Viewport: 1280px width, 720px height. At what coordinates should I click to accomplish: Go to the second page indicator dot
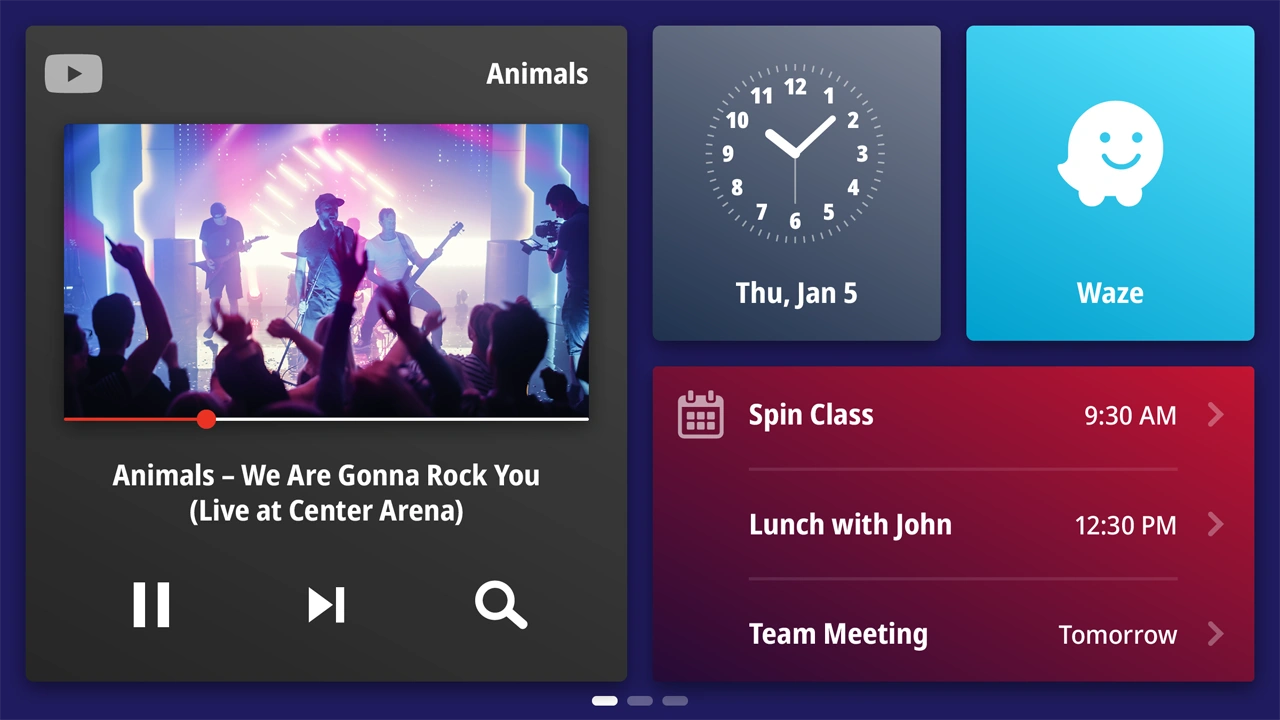[640, 701]
